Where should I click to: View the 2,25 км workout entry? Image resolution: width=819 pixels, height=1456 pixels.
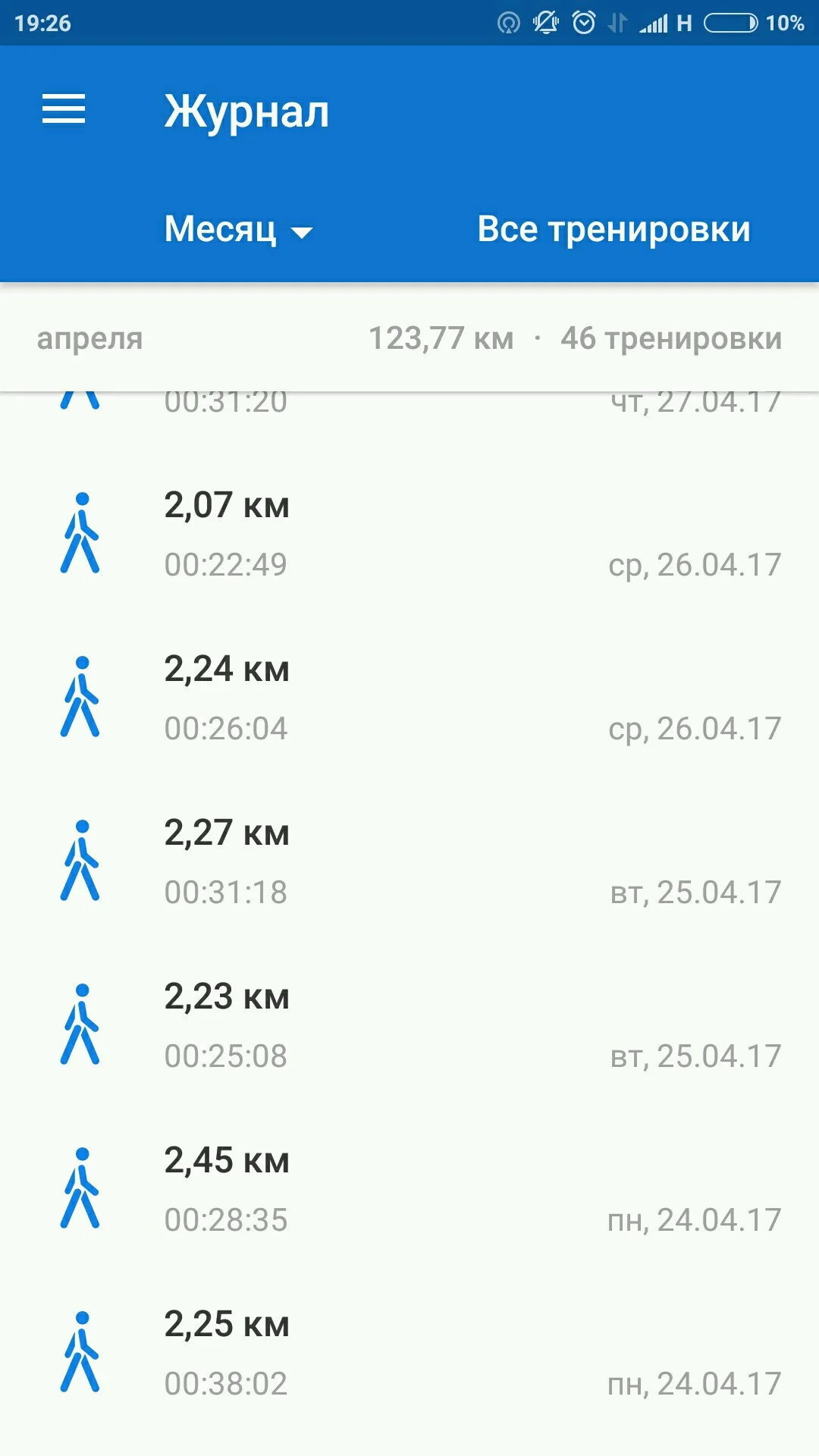click(x=409, y=1353)
